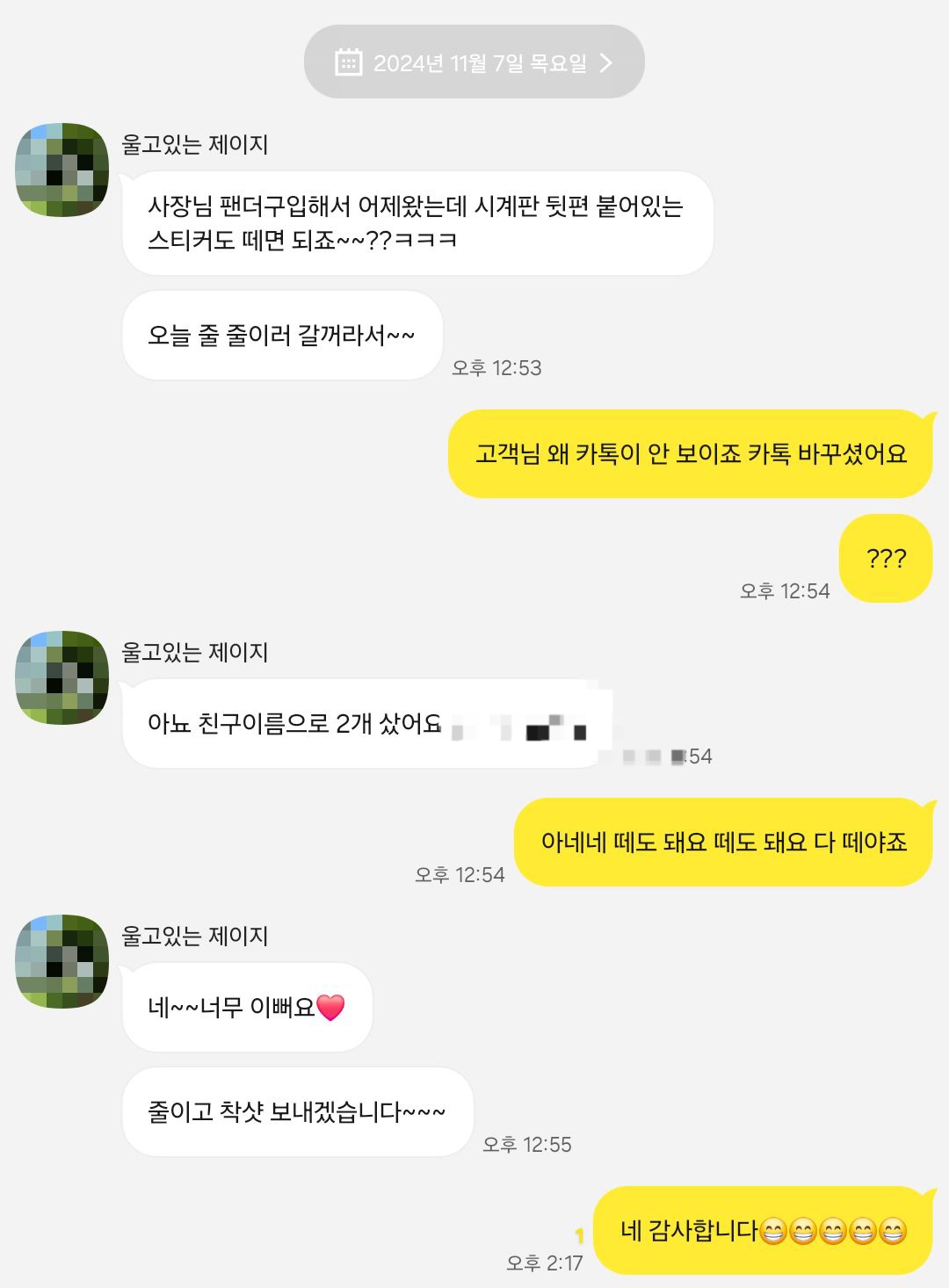Open profile picture beside the 친구이름으로 2개 message

[x=62, y=677]
